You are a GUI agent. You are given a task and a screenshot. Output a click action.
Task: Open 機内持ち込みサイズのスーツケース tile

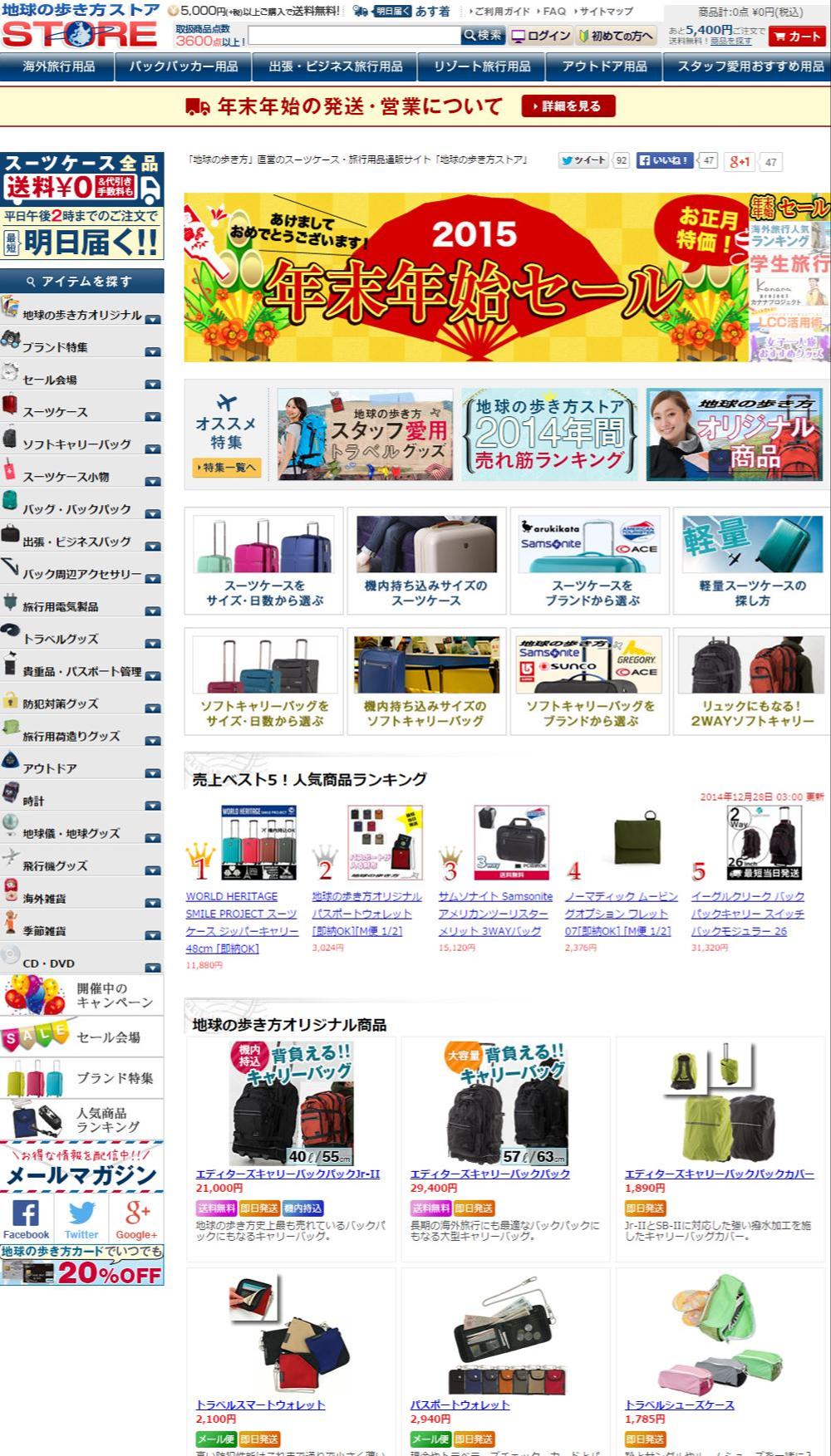pyautogui.click(x=426, y=561)
